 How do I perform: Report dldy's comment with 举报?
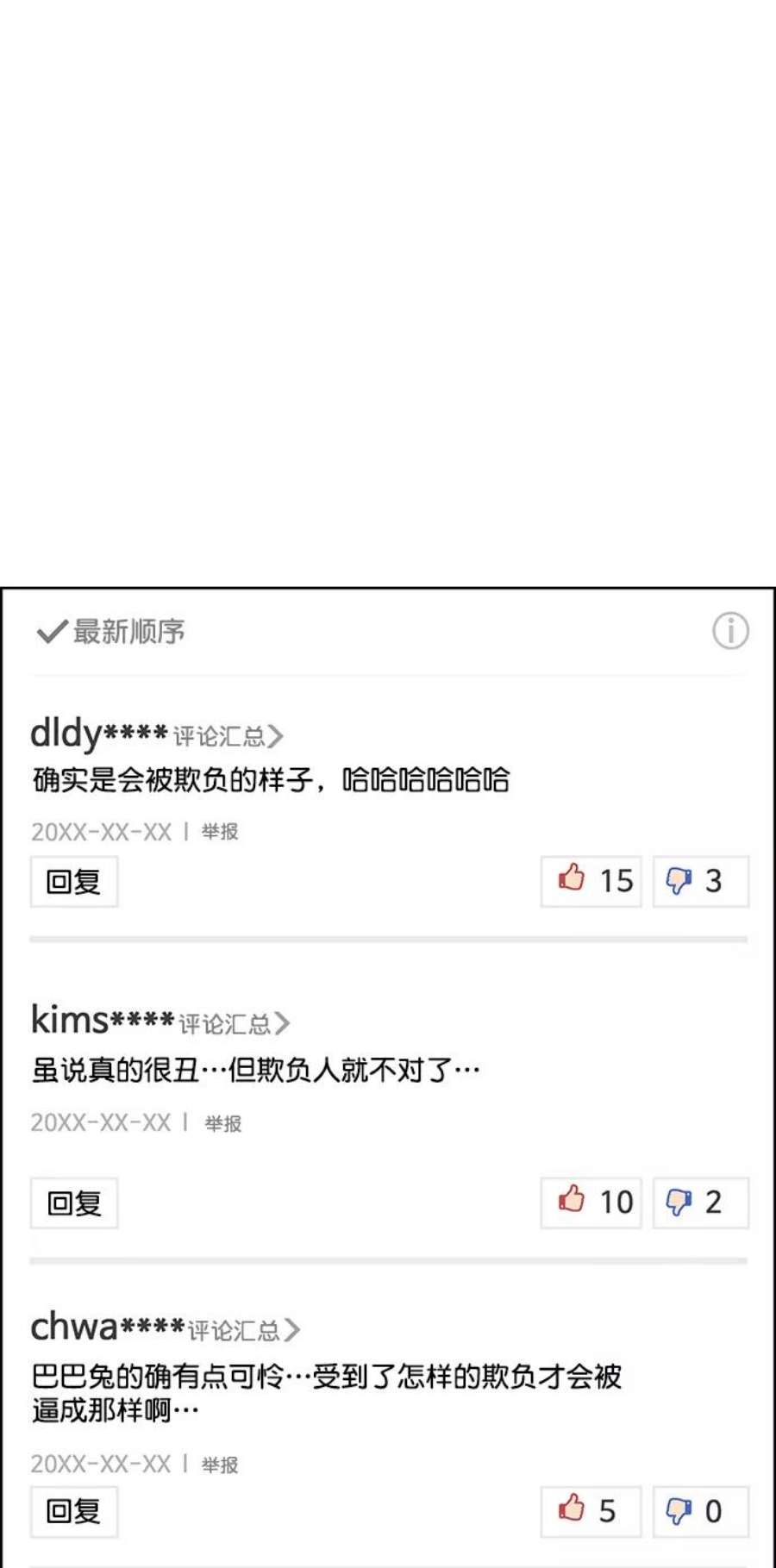(x=221, y=831)
